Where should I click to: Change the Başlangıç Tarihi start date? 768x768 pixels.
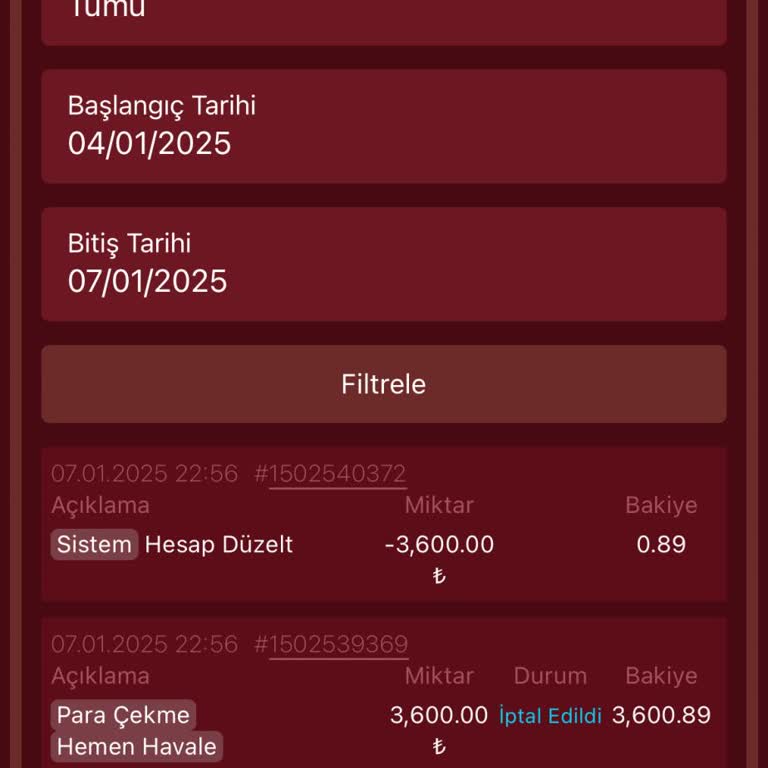click(383, 127)
